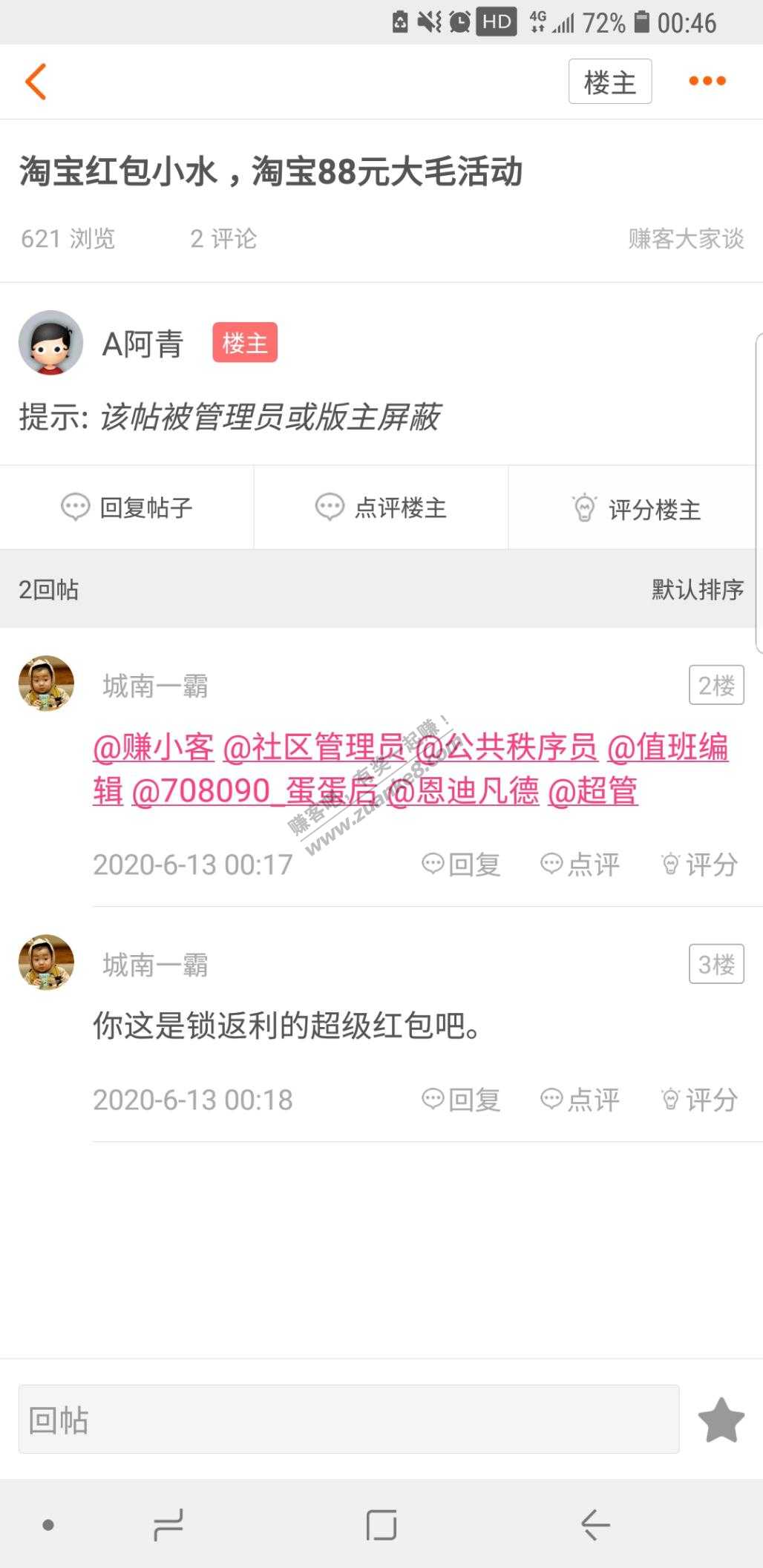Rate the 2楼 comment with 评分
This screenshot has width=763, height=1568.
[699, 865]
